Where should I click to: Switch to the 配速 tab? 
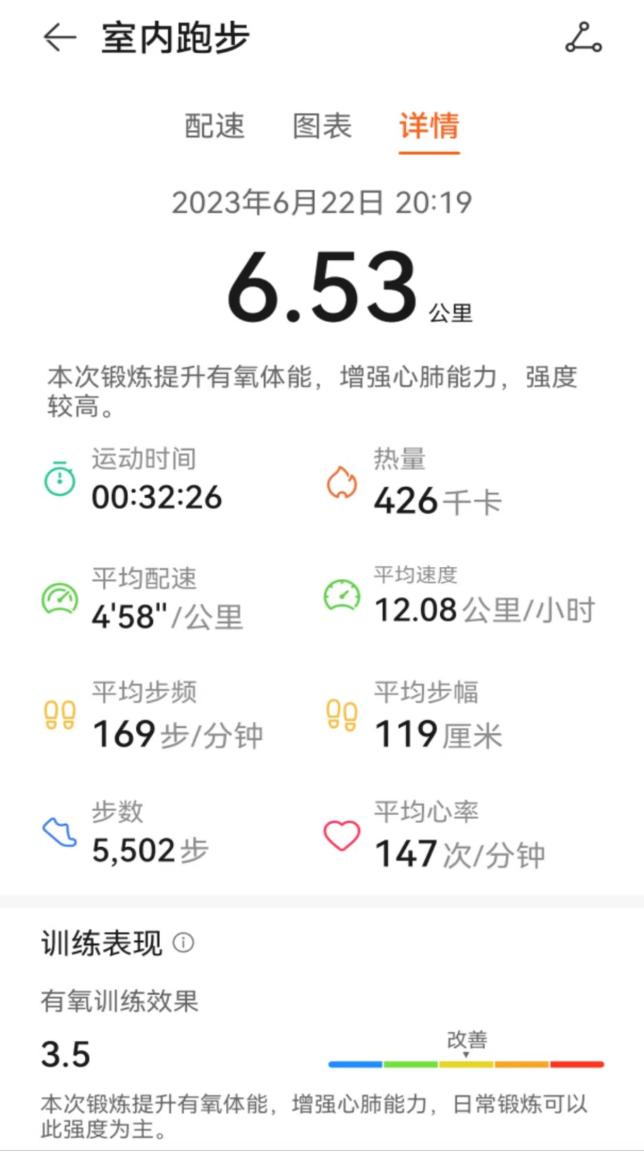pos(215,126)
